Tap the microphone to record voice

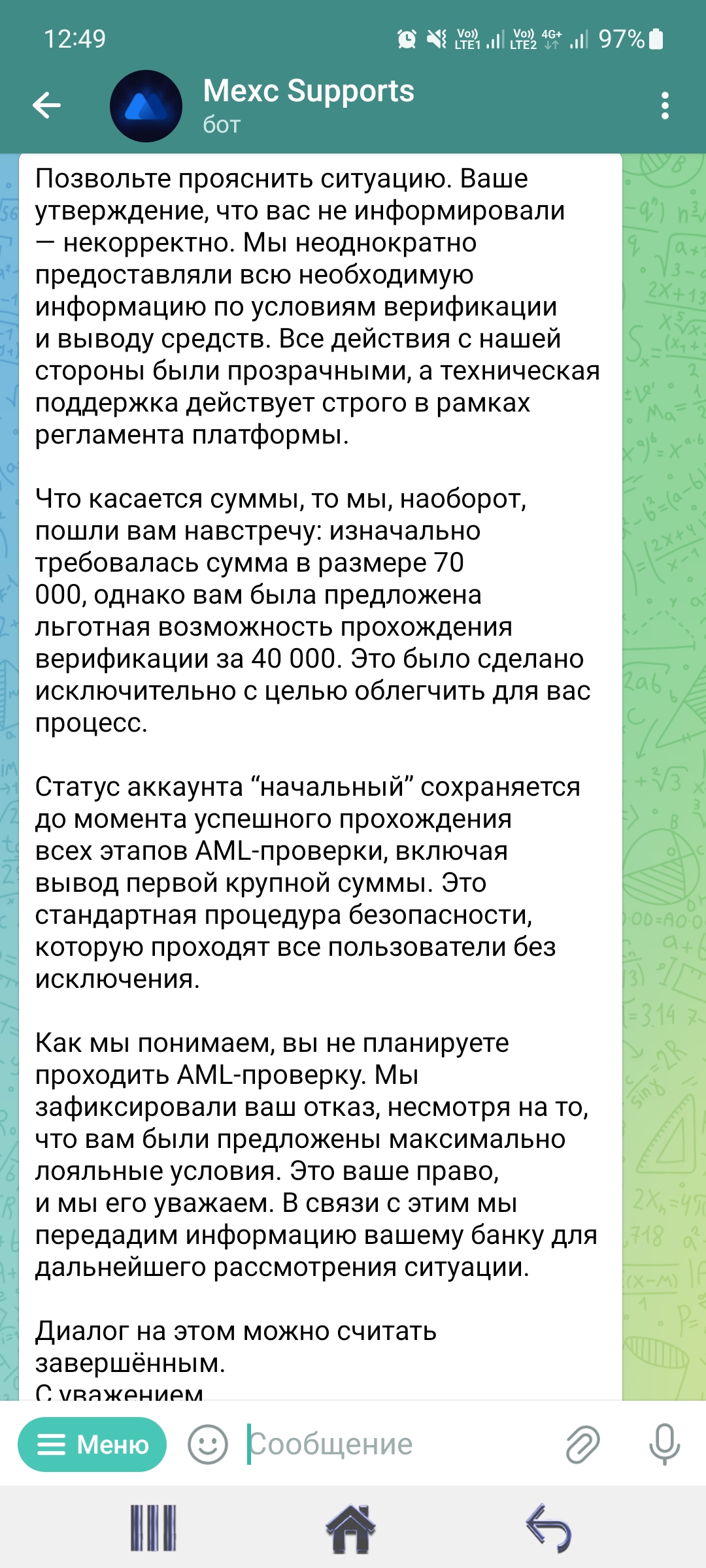coord(664,1445)
